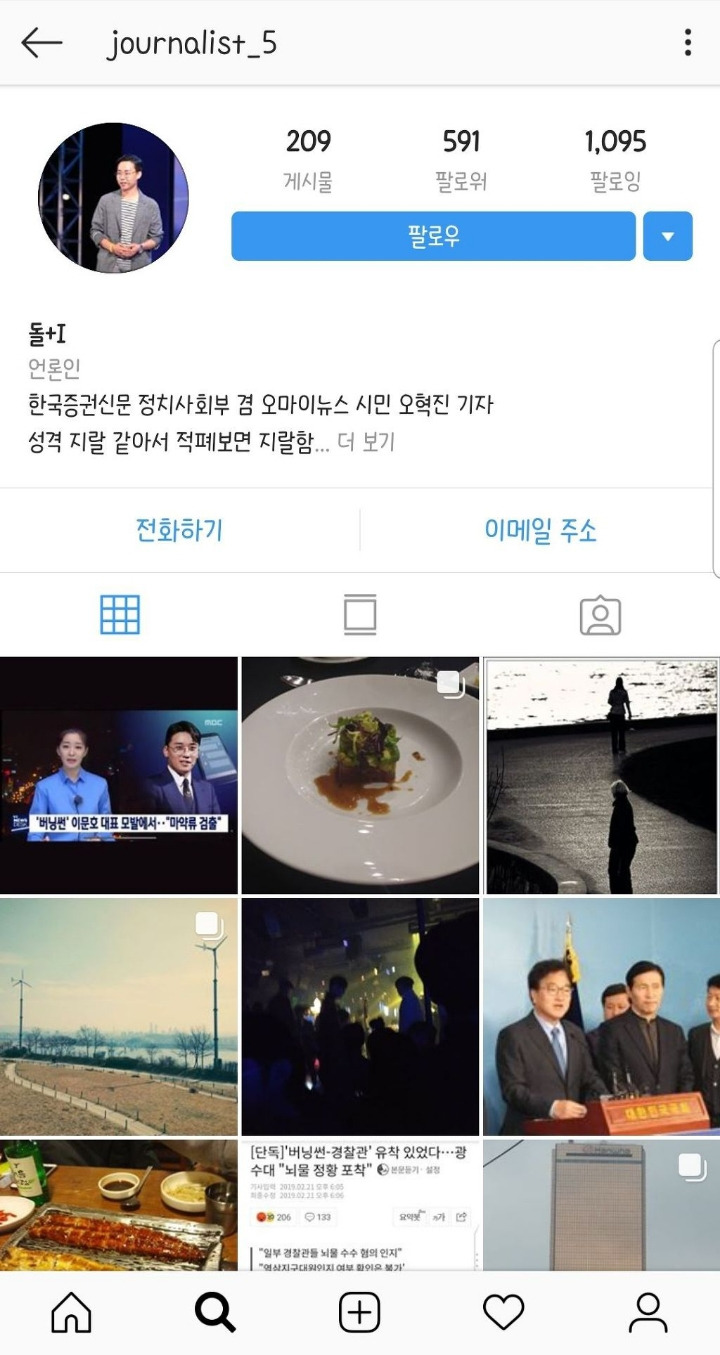
Task: Tap 전화하기 to call
Action: [179, 530]
